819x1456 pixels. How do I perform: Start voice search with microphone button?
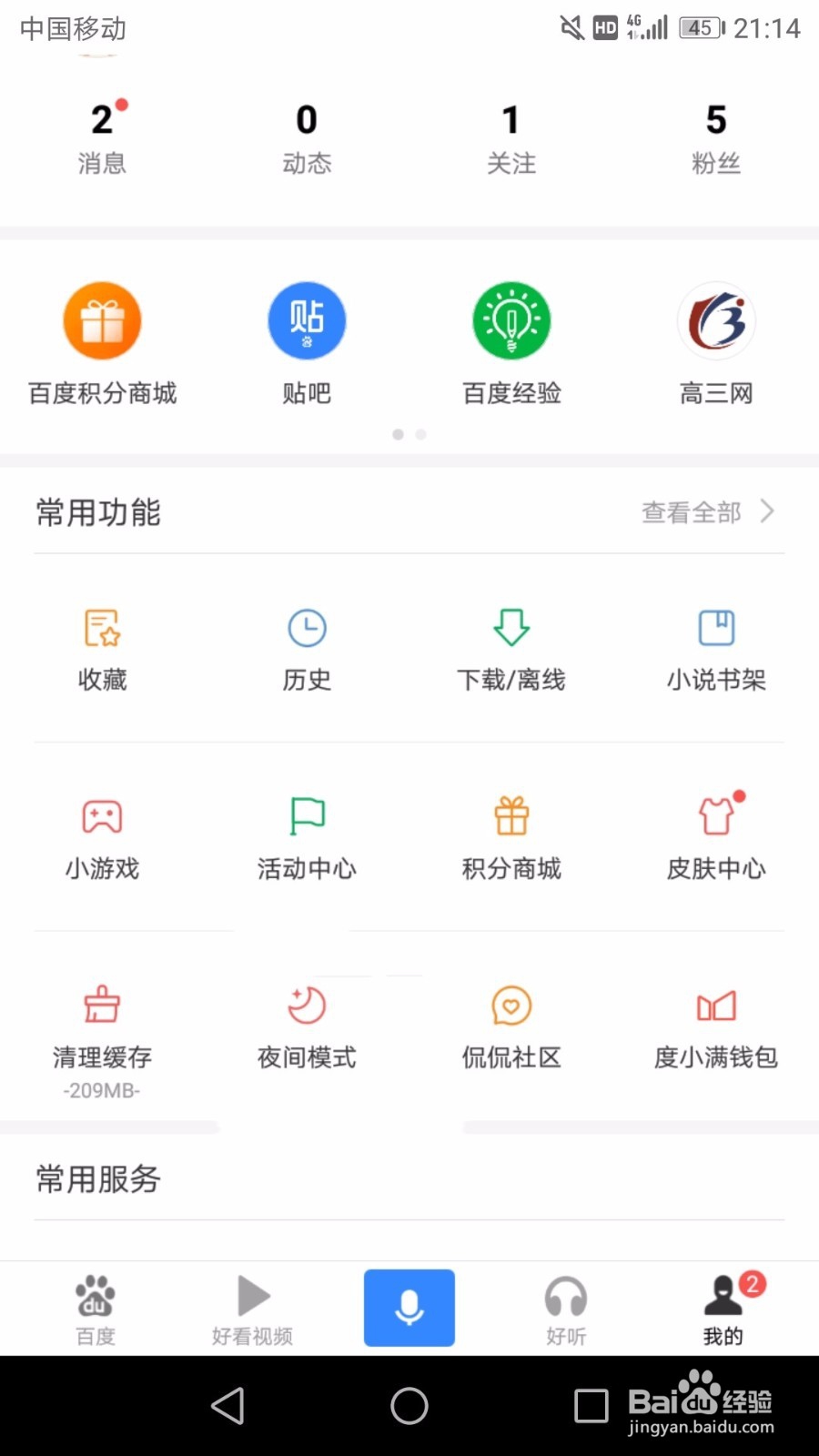[x=409, y=1308]
